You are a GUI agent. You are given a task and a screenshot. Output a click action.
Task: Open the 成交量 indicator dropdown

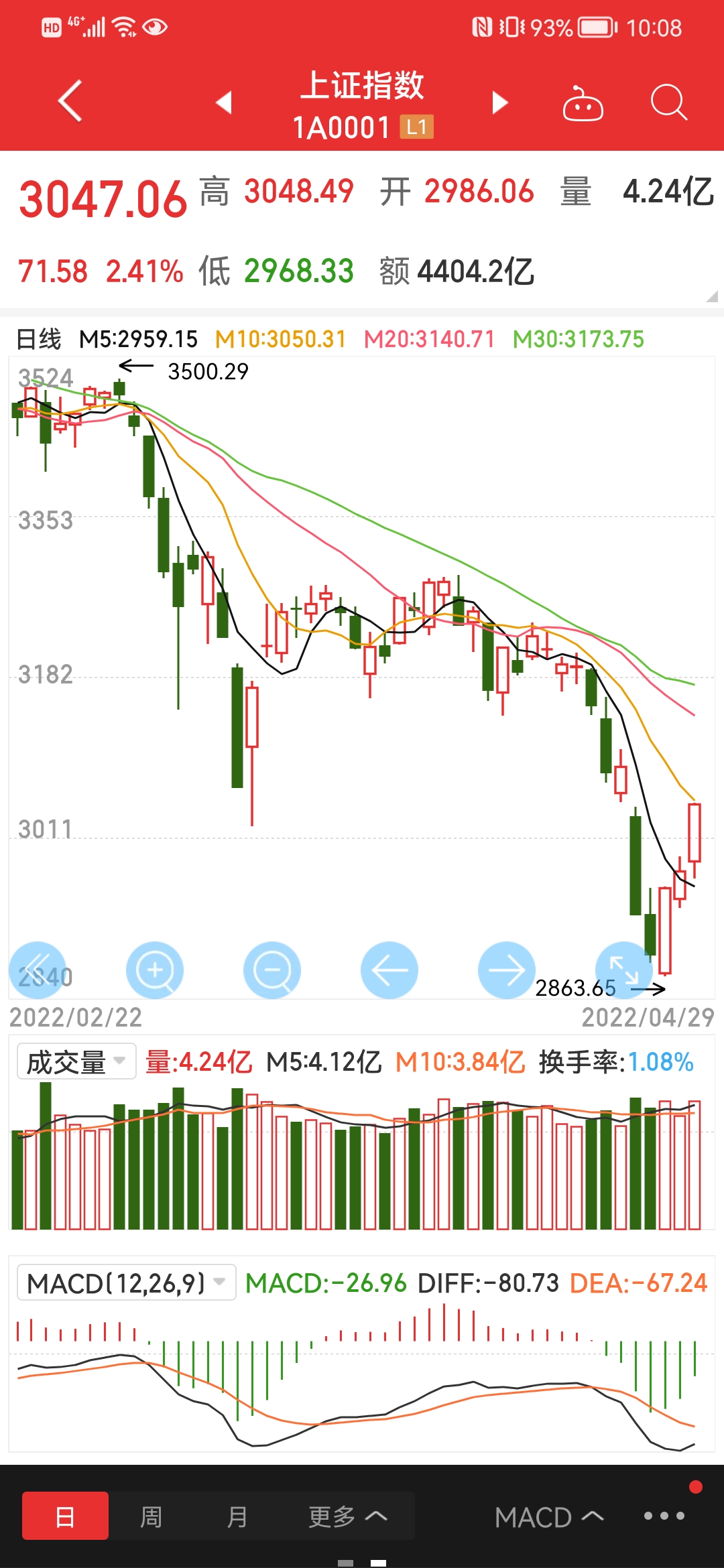tap(76, 1061)
